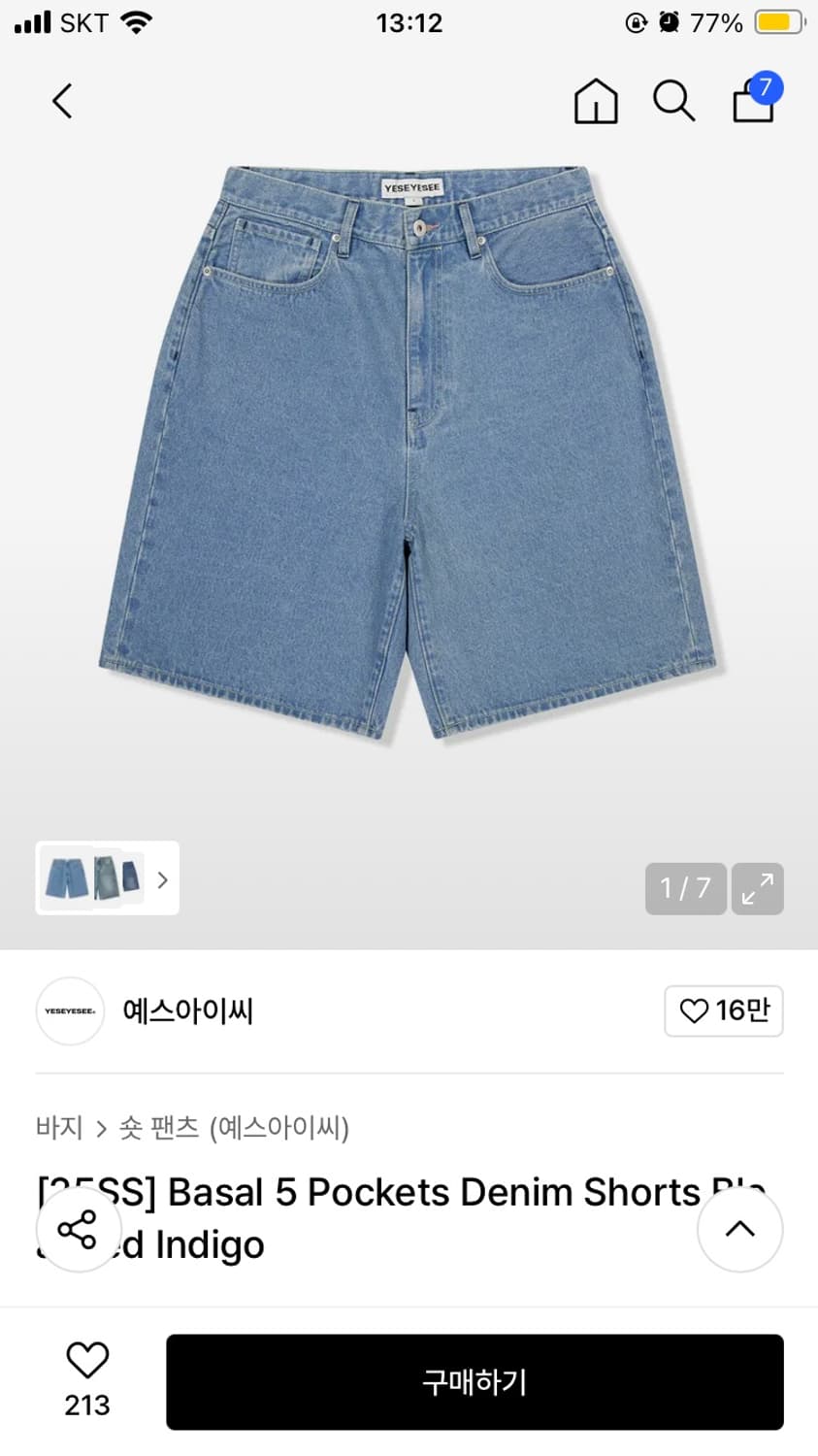Open the YESEYESEE brand logo circle

click(x=69, y=1010)
